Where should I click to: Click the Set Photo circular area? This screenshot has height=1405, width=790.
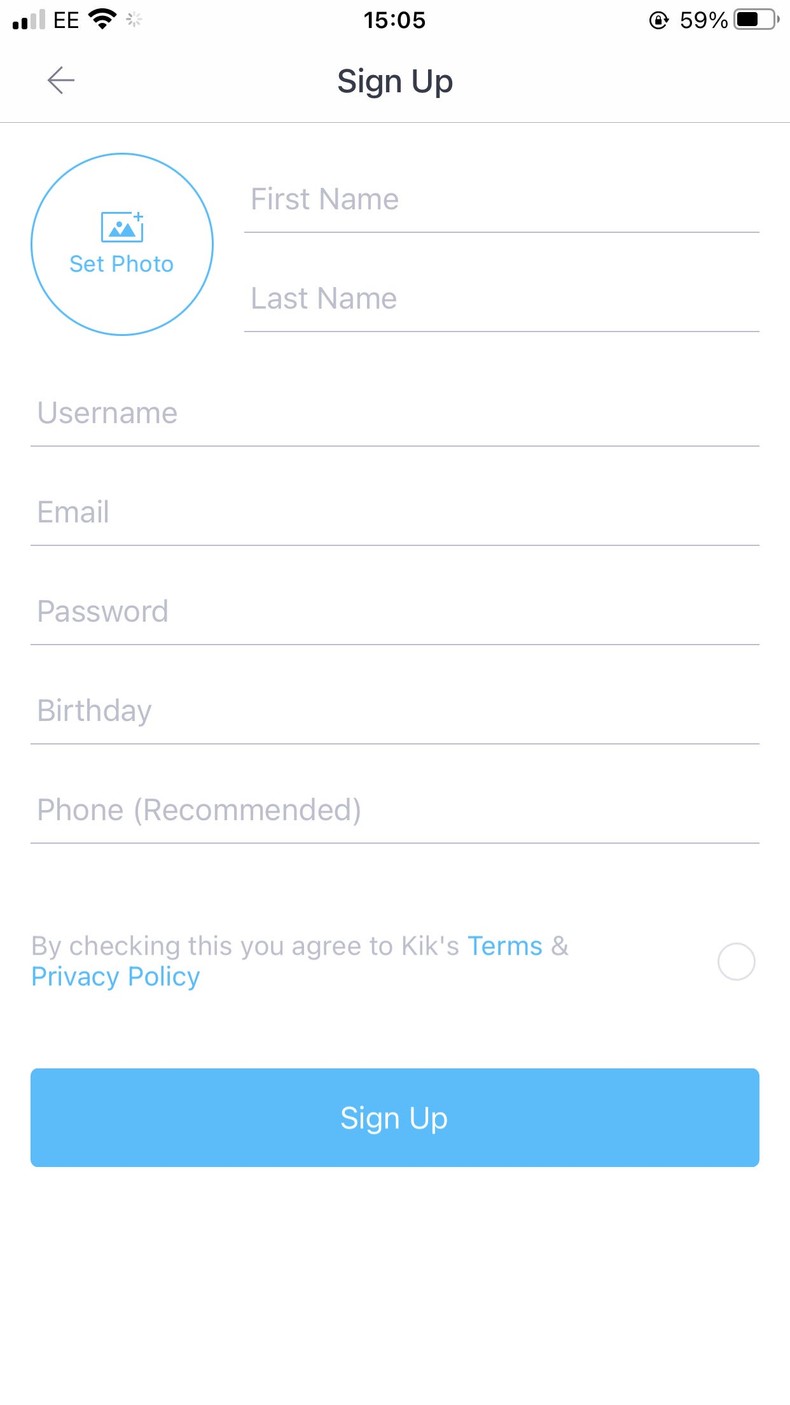(122, 243)
